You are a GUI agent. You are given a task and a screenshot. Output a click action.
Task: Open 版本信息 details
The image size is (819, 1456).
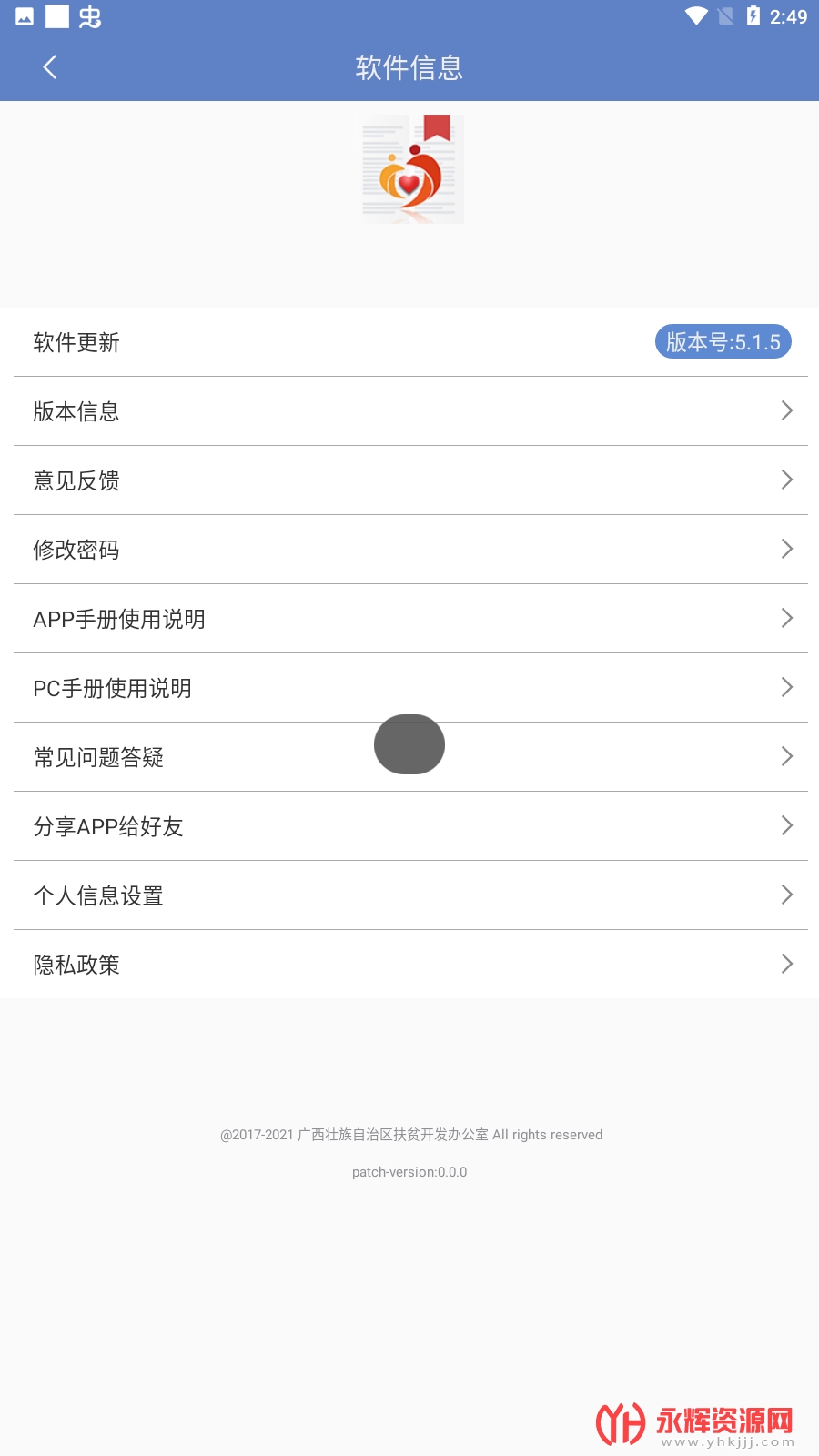tap(409, 411)
